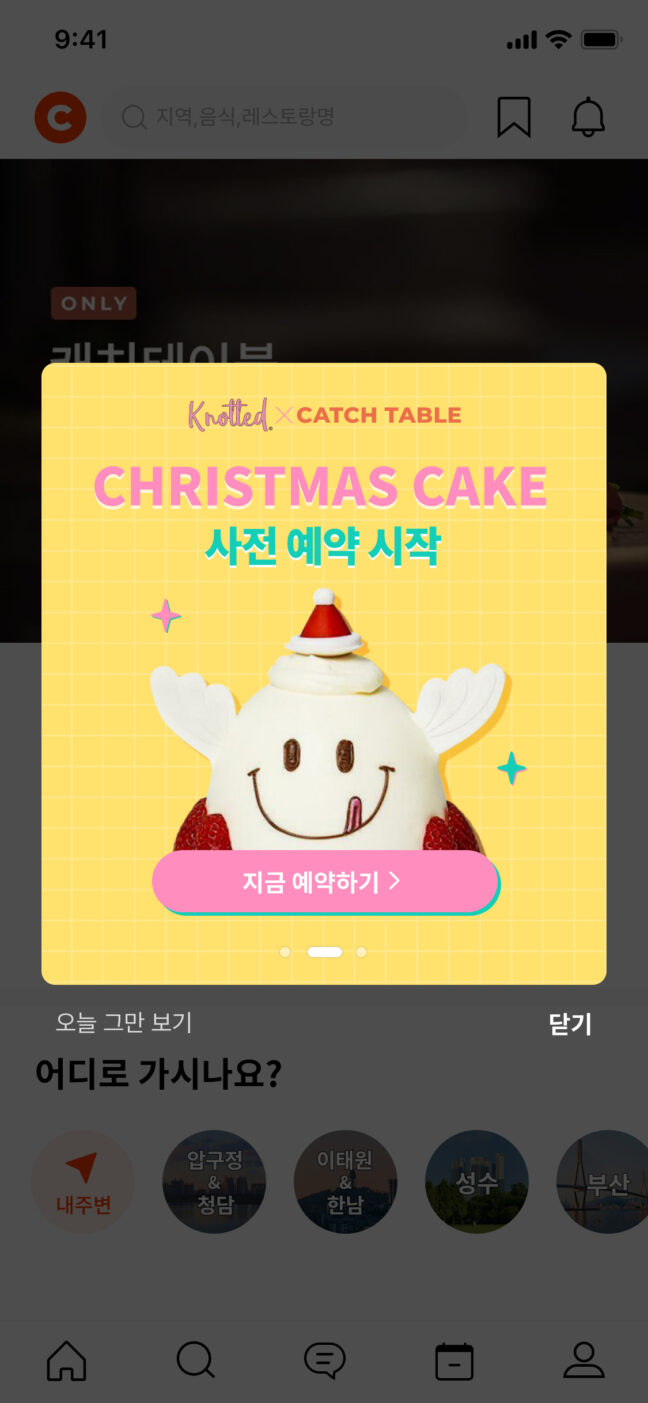This screenshot has height=1403, width=648.
Task: Select 오늘 그만 보기 option
Action: [x=124, y=1023]
